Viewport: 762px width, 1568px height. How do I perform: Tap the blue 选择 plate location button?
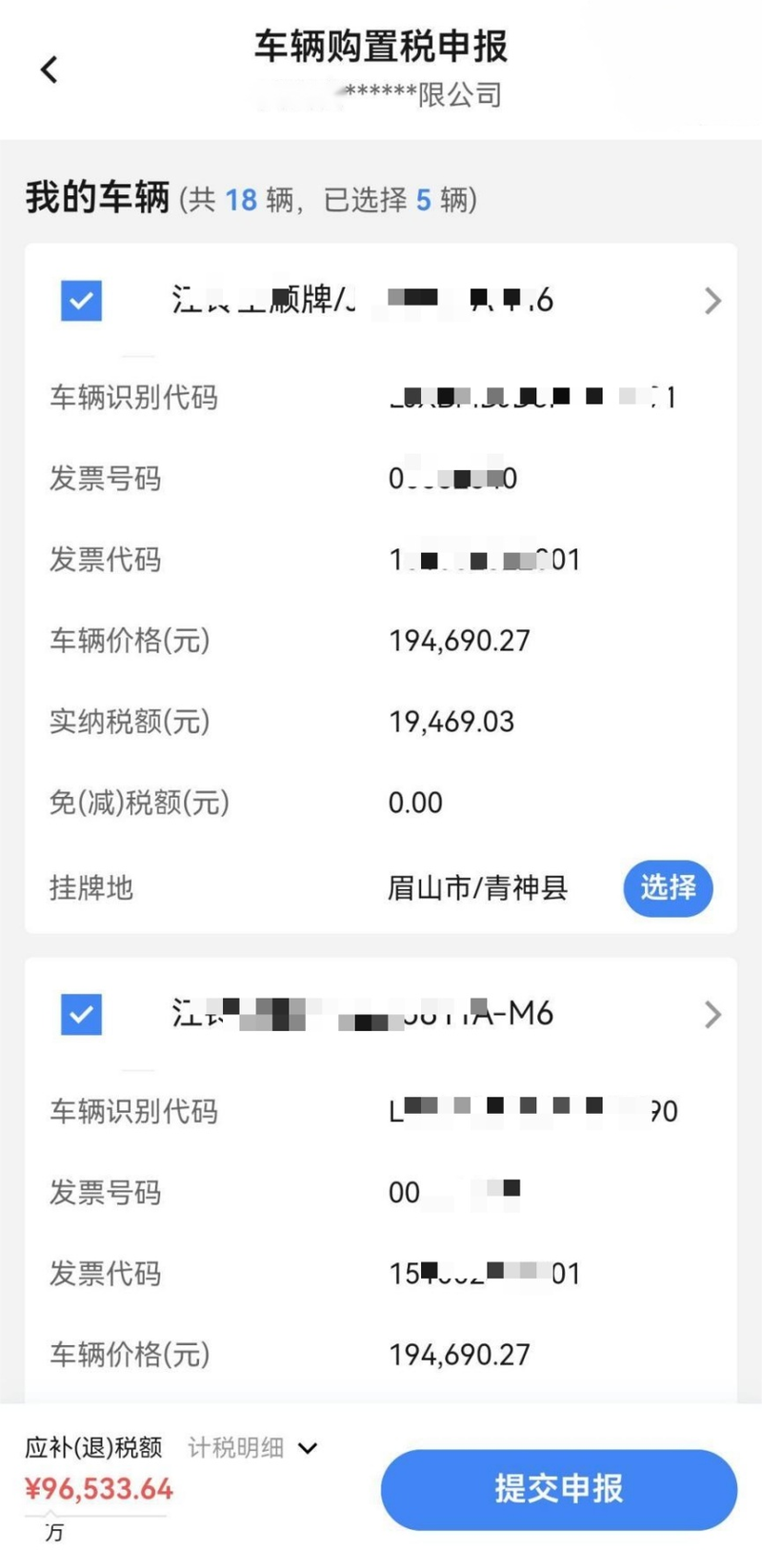pos(667,888)
